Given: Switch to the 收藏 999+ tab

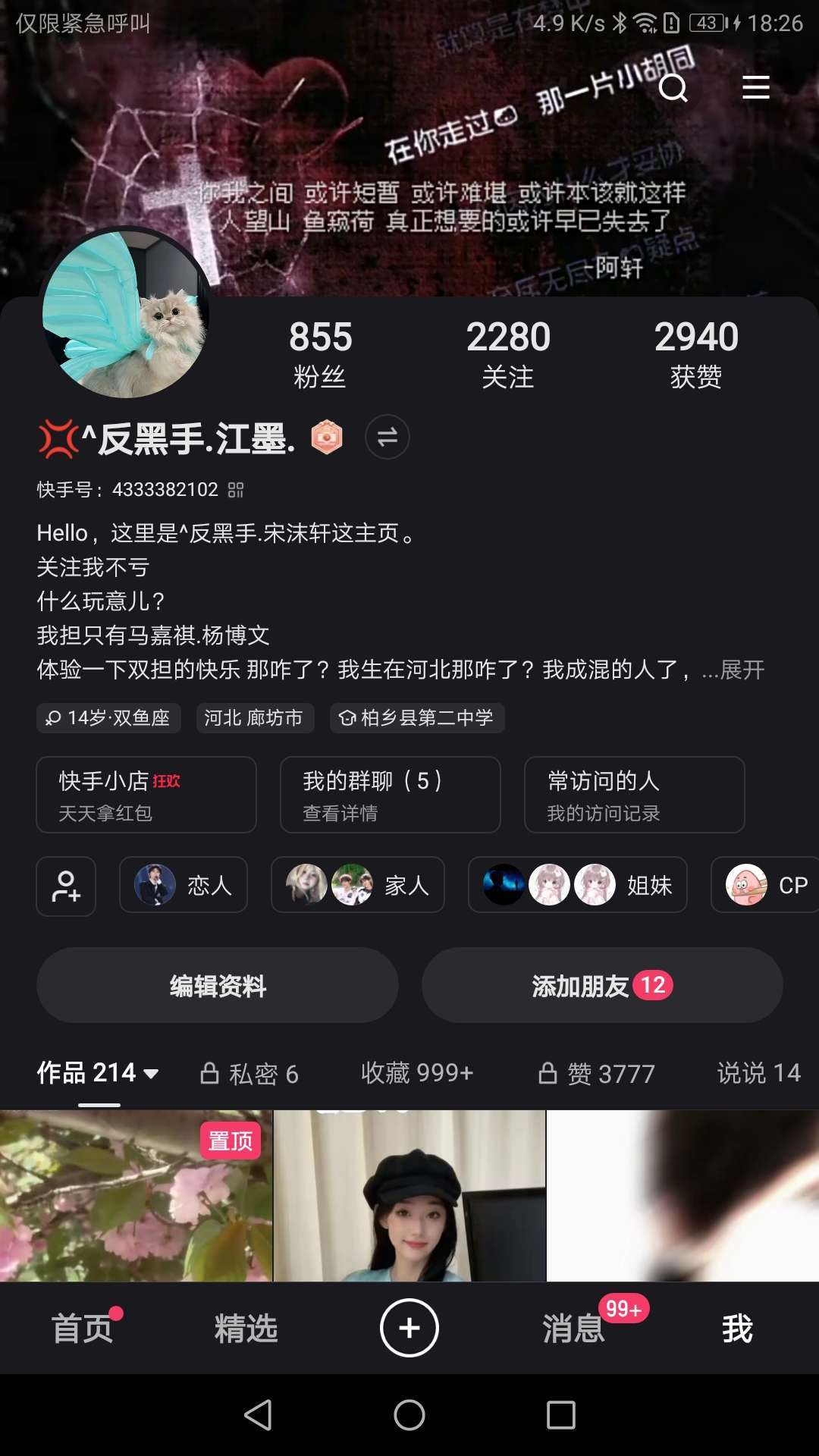Looking at the screenshot, I should coord(417,1072).
